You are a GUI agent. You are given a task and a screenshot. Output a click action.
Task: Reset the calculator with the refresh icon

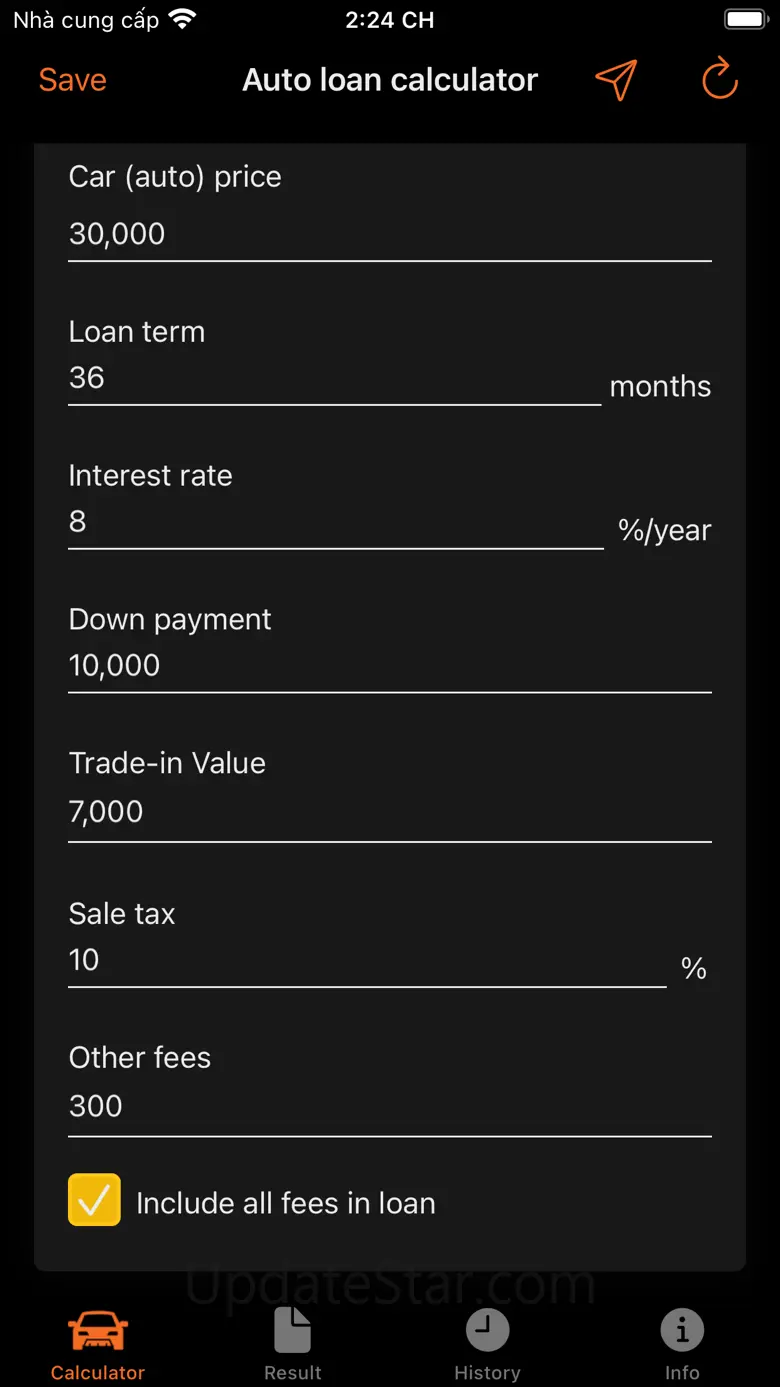pos(719,80)
